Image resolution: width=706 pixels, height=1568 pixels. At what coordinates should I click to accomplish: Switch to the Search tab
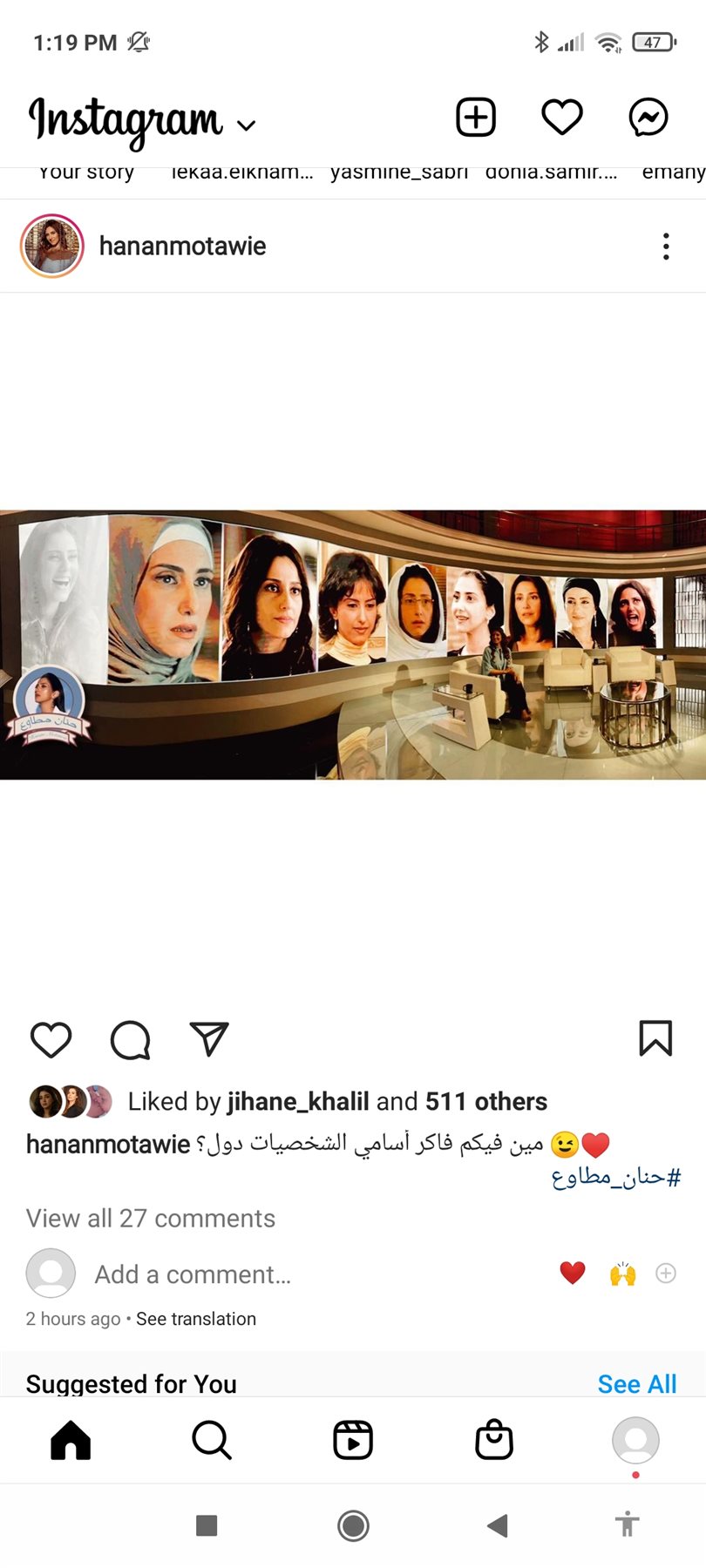tap(212, 1440)
